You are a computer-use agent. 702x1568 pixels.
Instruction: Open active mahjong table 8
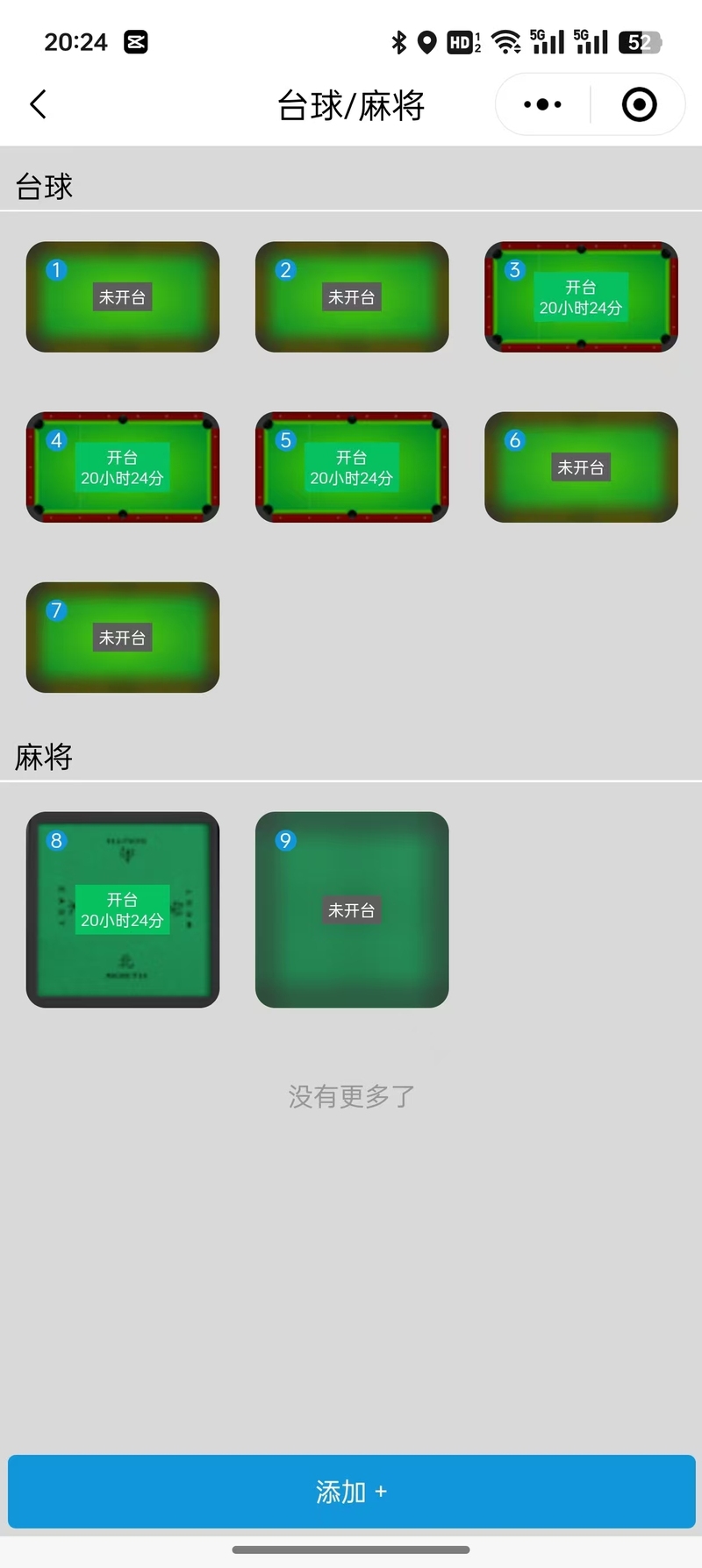tap(123, 909)
